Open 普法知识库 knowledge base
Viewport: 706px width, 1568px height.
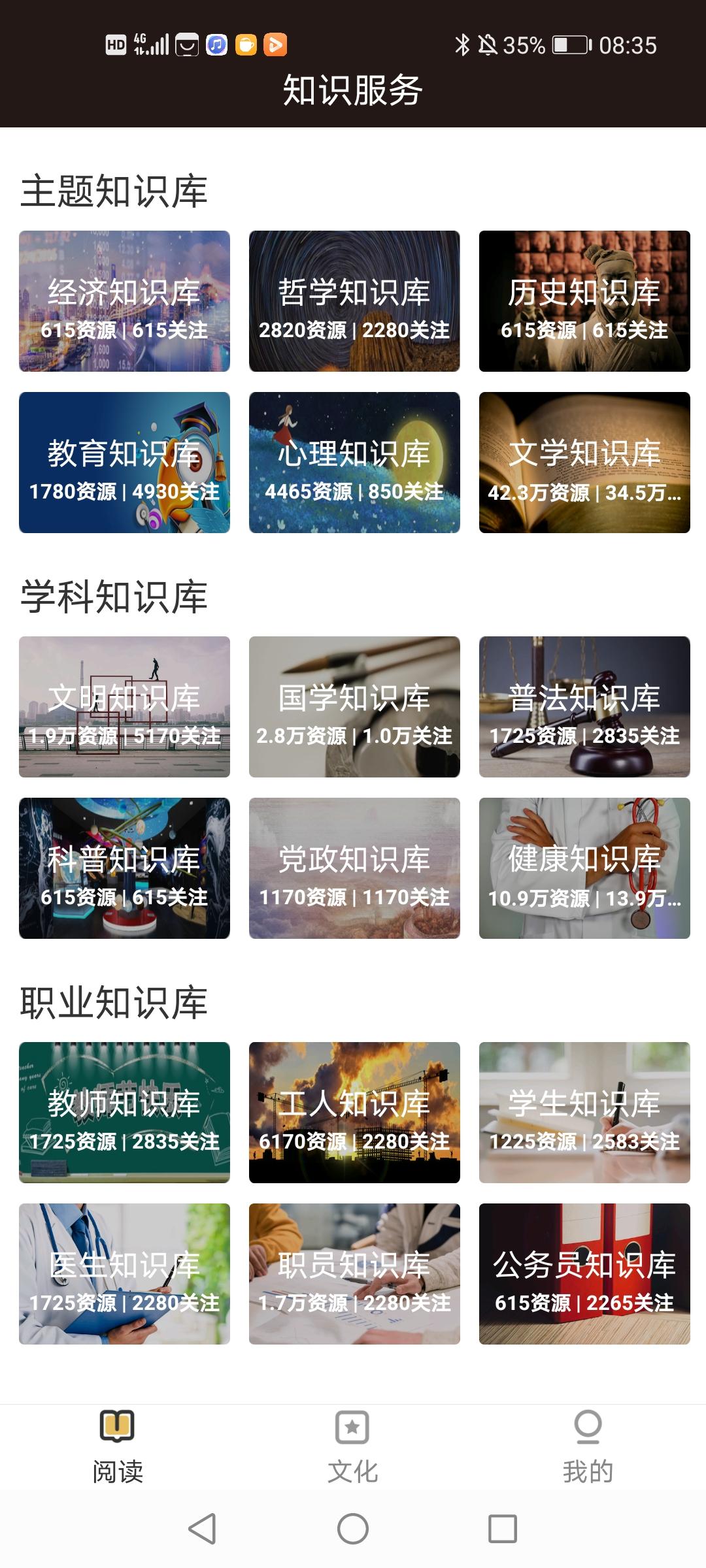point(584,707)
